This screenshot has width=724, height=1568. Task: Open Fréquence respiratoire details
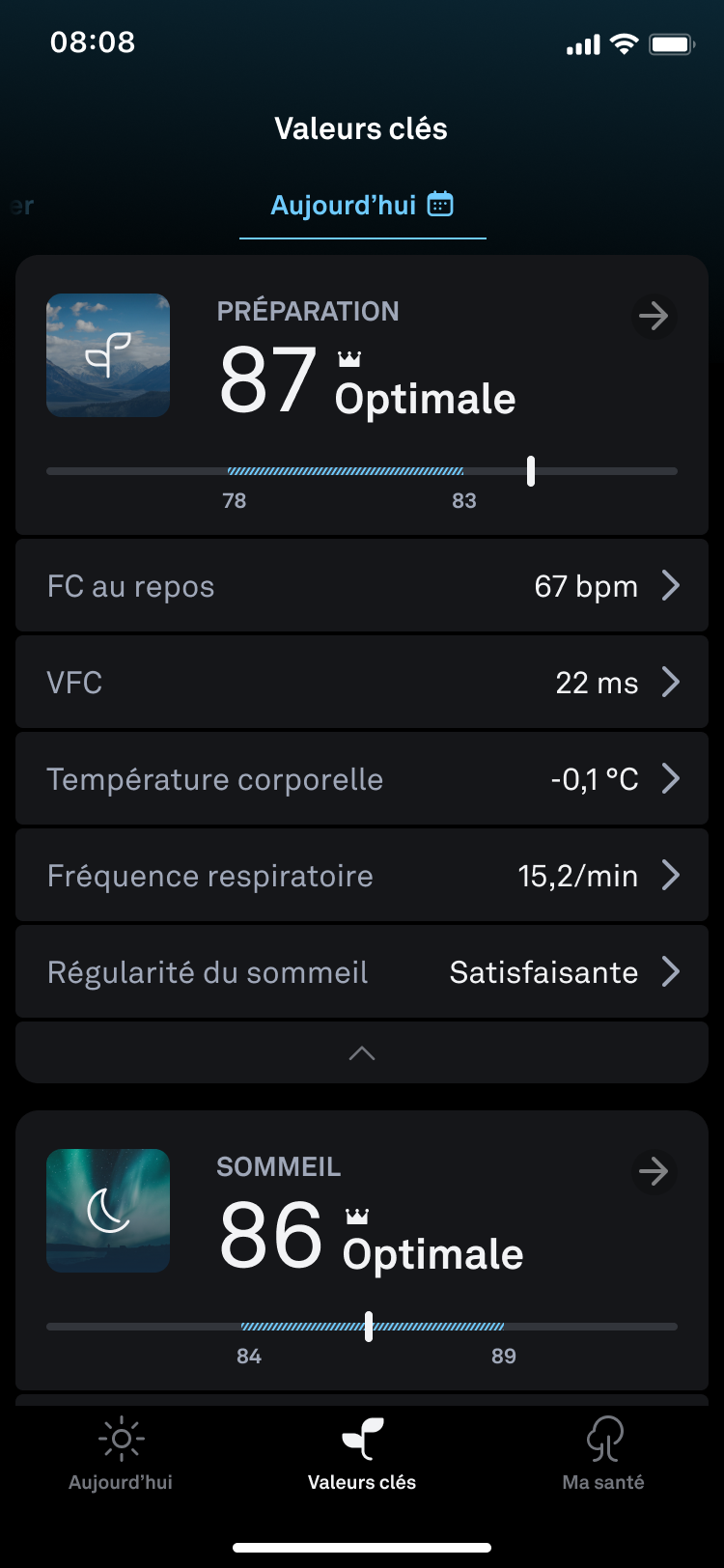click(362, 876)
